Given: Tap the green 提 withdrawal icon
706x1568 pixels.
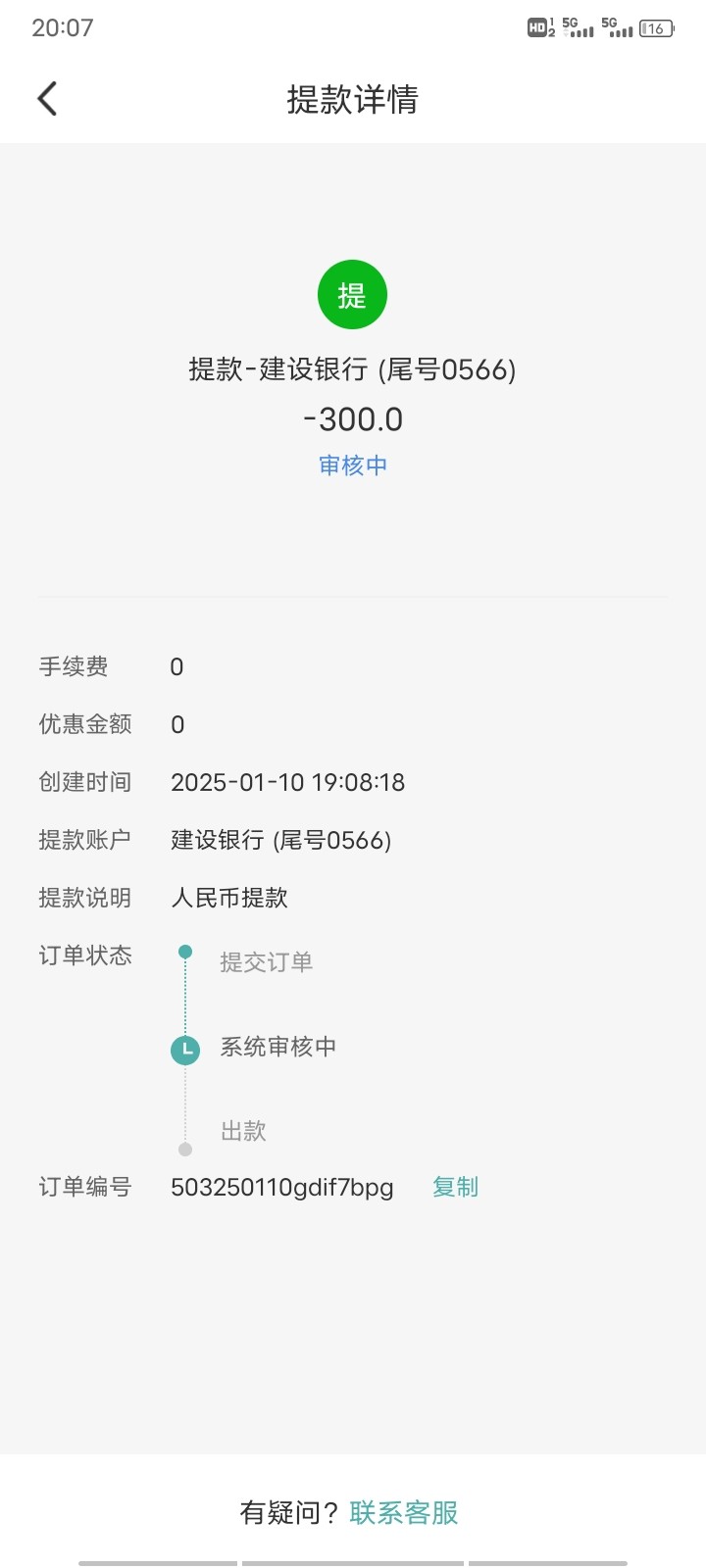Looking at the screenshot, I should (352, 293).
